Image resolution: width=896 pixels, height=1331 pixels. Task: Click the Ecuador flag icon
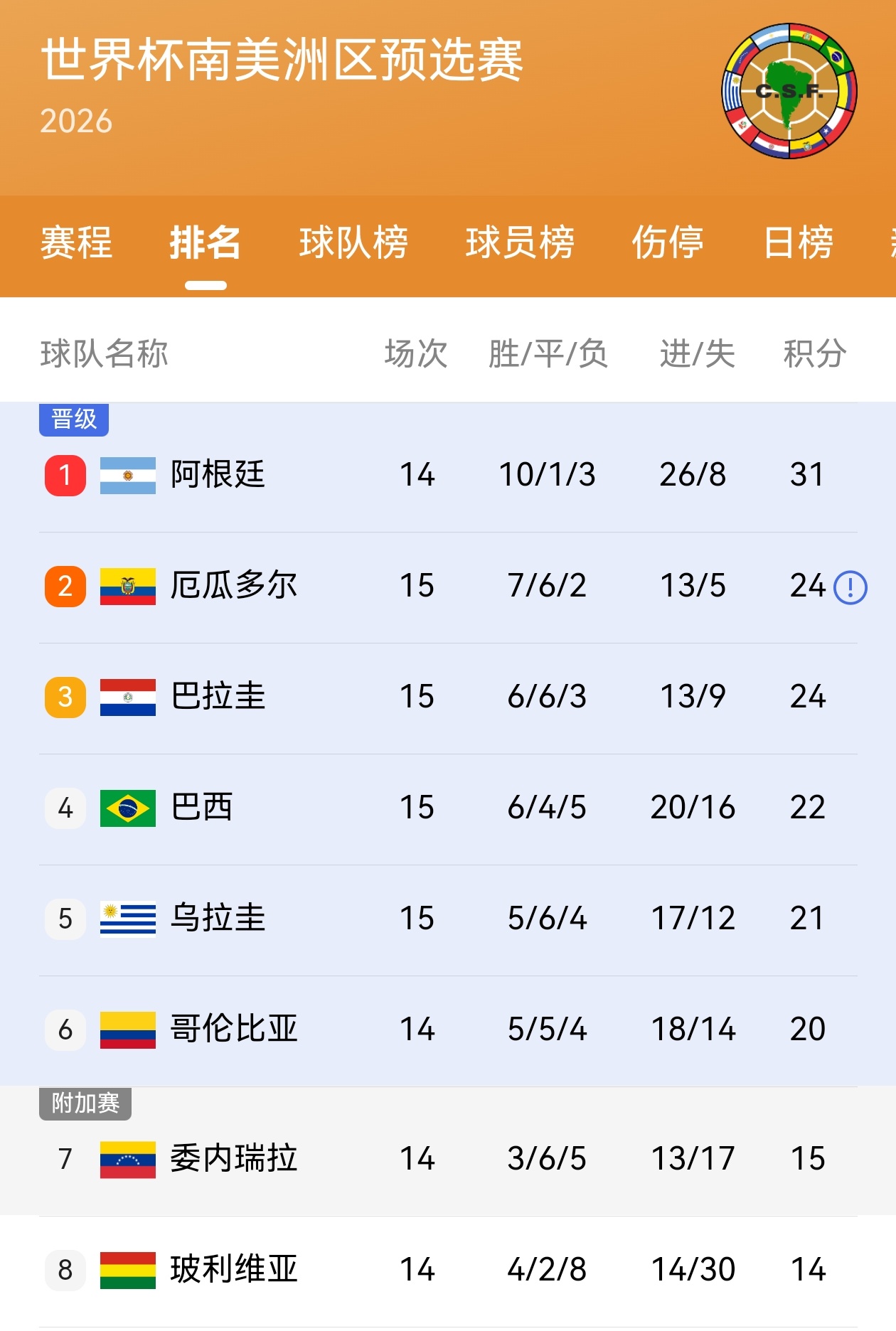point(127,587)
